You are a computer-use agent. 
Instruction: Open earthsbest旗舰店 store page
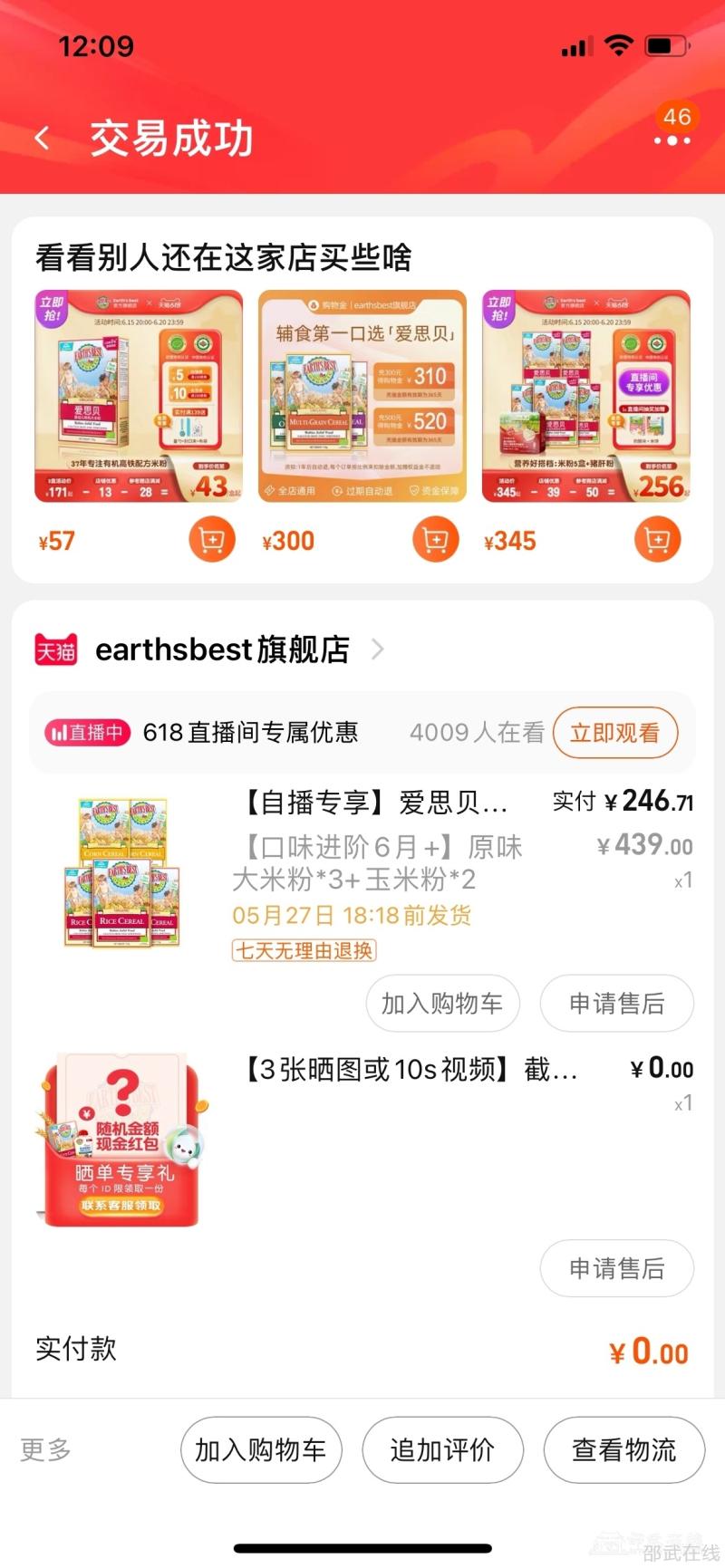click(x=222, y=649)
